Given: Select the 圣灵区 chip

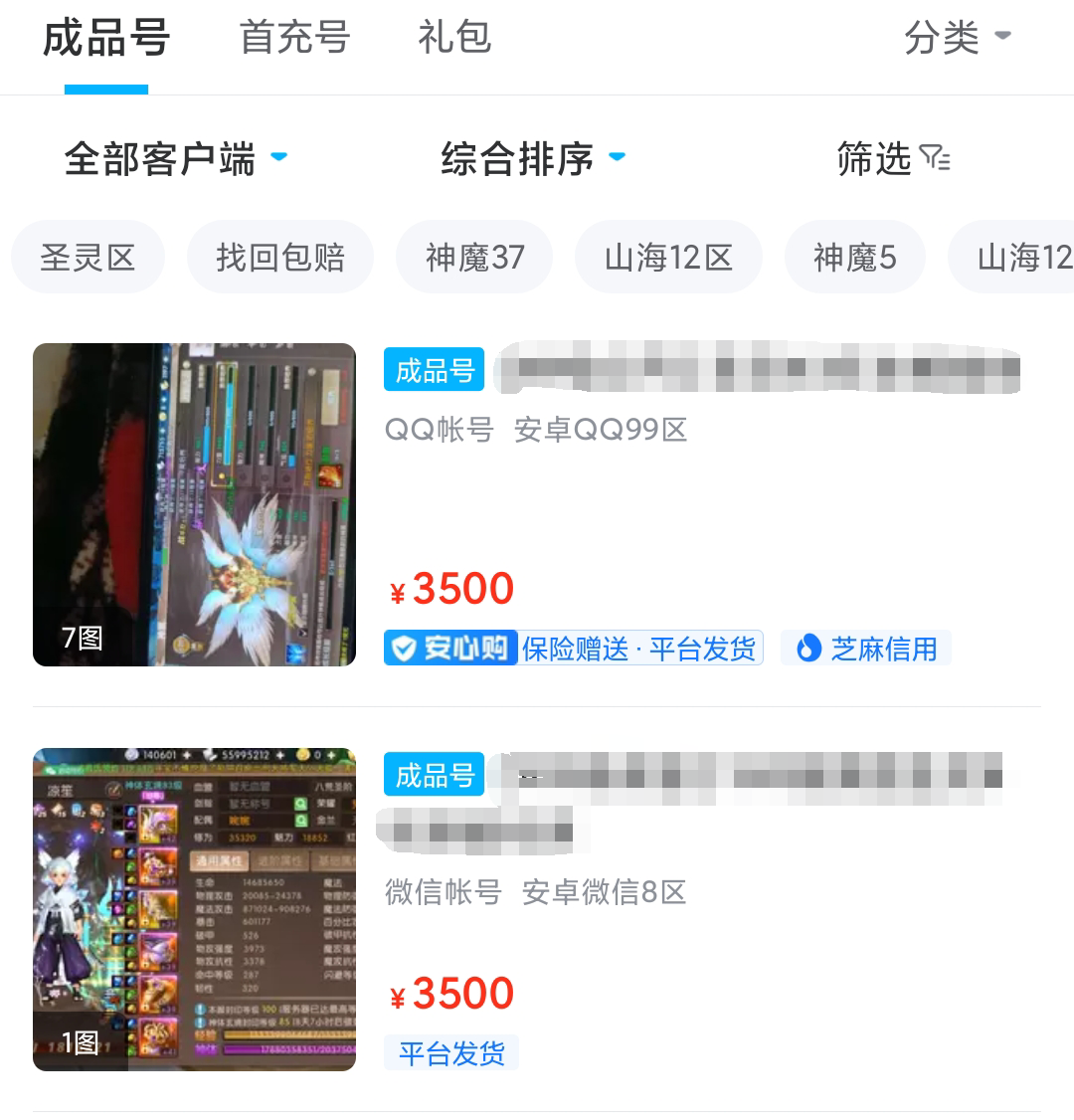Looking at the screenshot, I should coord(88,258).
